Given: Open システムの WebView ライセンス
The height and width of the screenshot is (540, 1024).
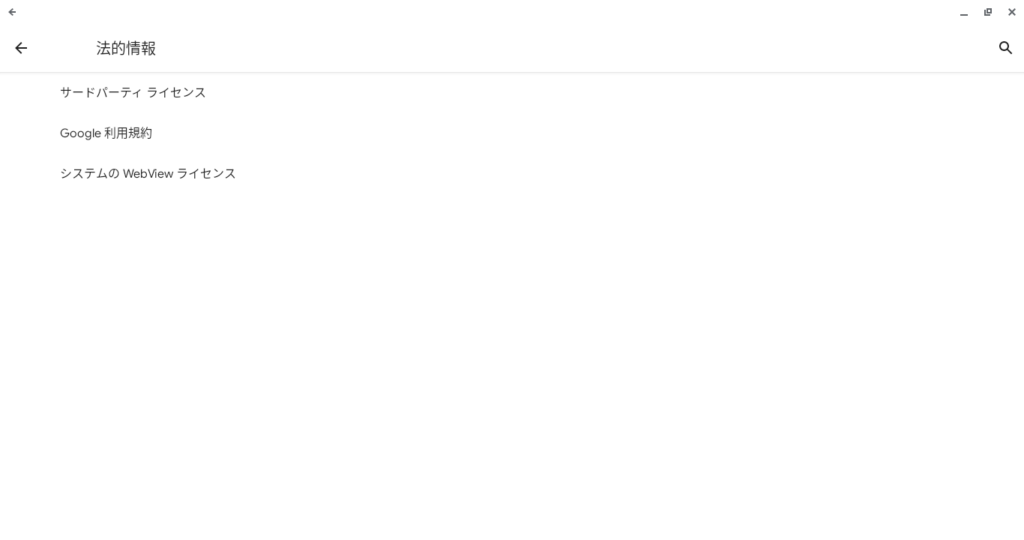Looking at the screenshot, I should (x=148, y=173).
